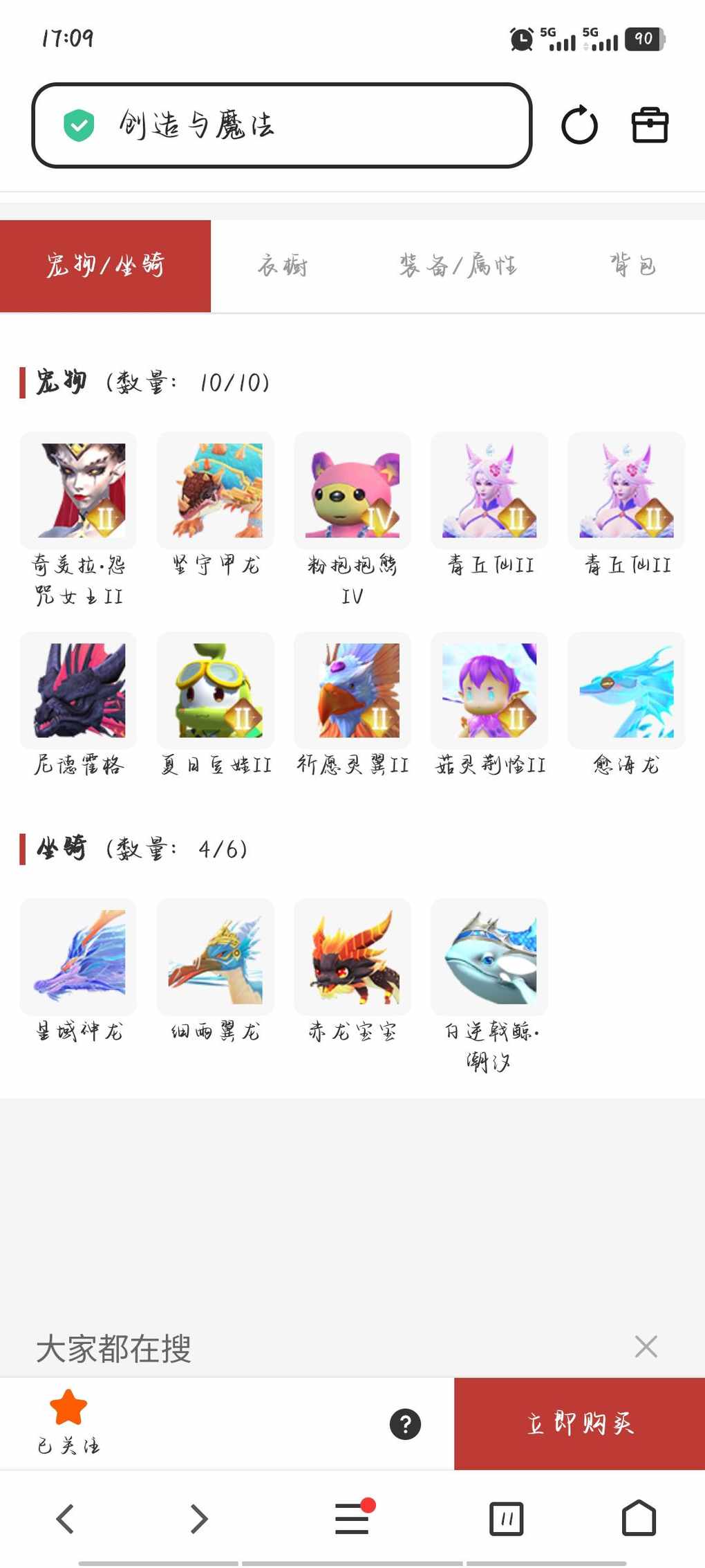Reload the page with the refresh icon
Screen dimensions: 705x1568
[579, 125]
